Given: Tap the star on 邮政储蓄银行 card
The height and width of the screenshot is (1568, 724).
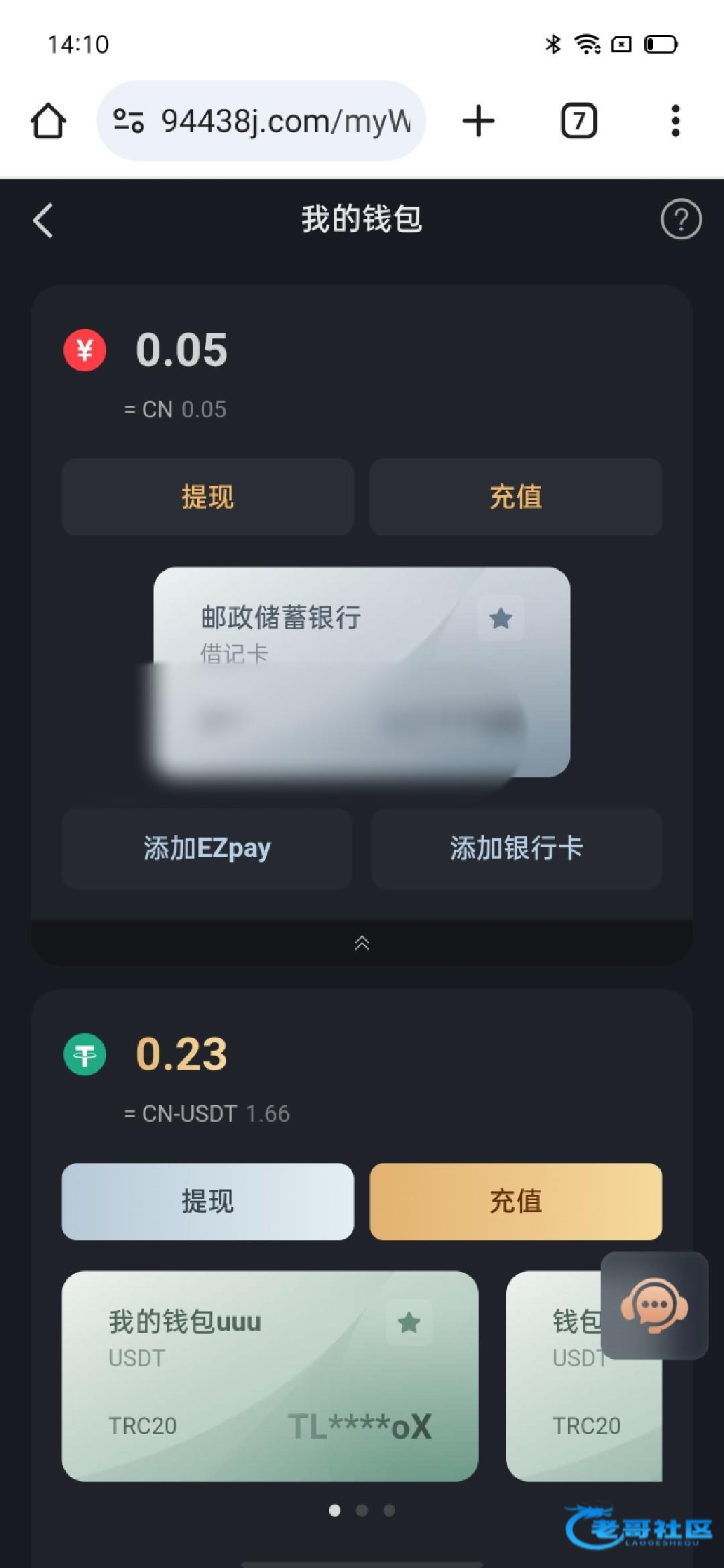Looking at the screenshot, I should (501, 618).
